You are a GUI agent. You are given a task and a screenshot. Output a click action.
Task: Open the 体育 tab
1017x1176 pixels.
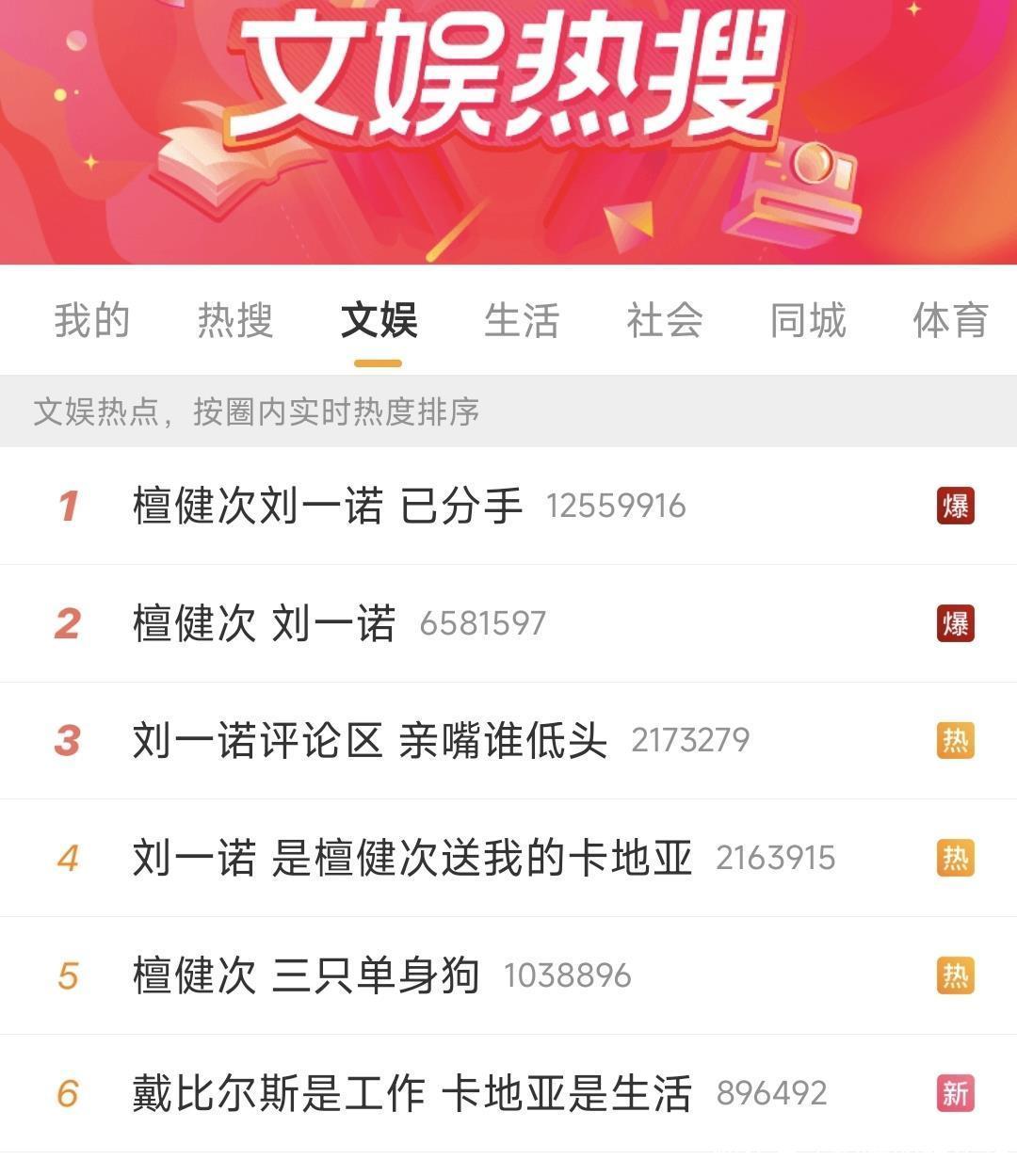point(949,321)
